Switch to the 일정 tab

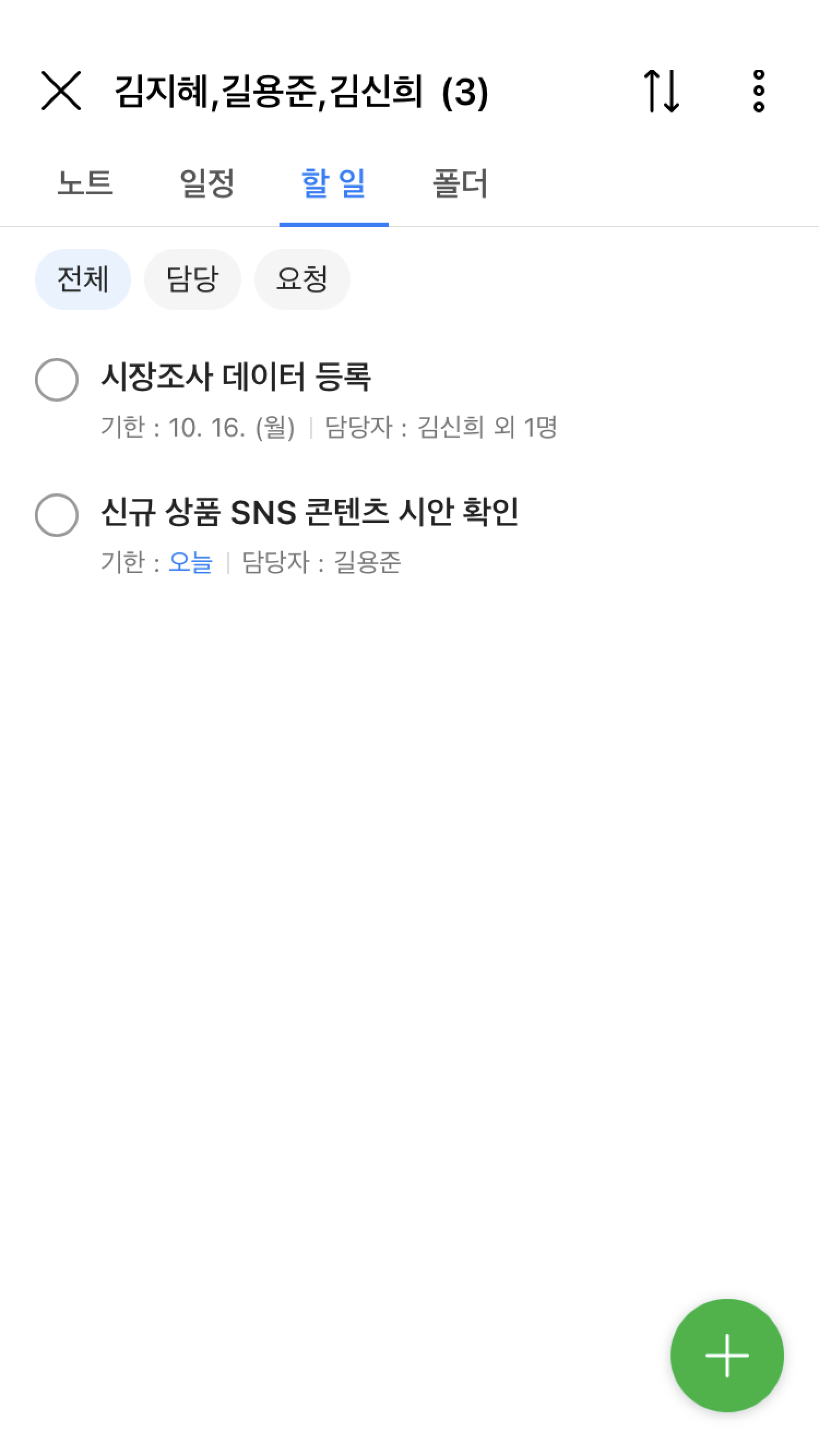tap(207, 184)
